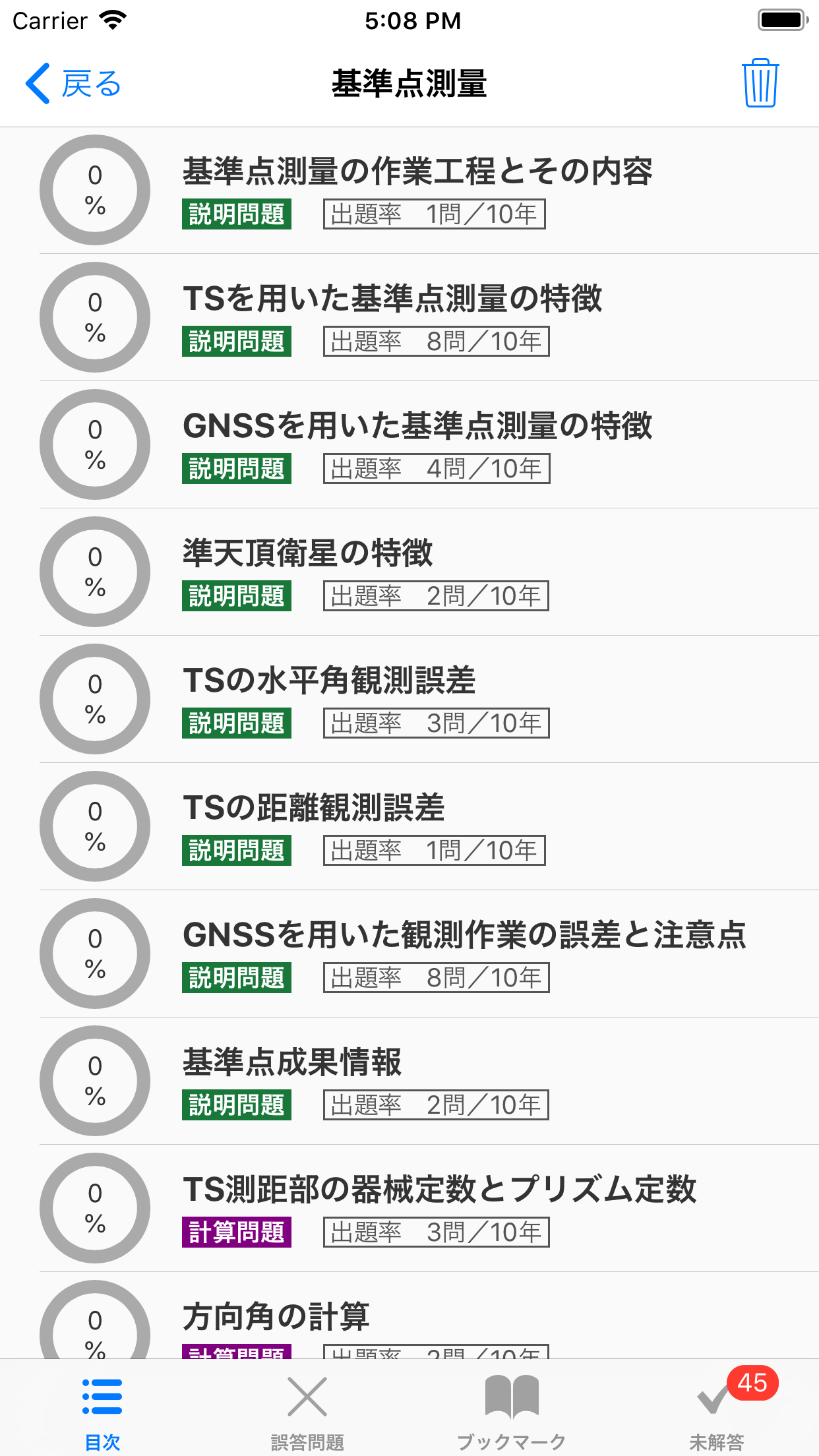The image size is (819, 1456).
Task: Select GNSSを用いた基準点測量の特徴 row
Action: (417, 426)
